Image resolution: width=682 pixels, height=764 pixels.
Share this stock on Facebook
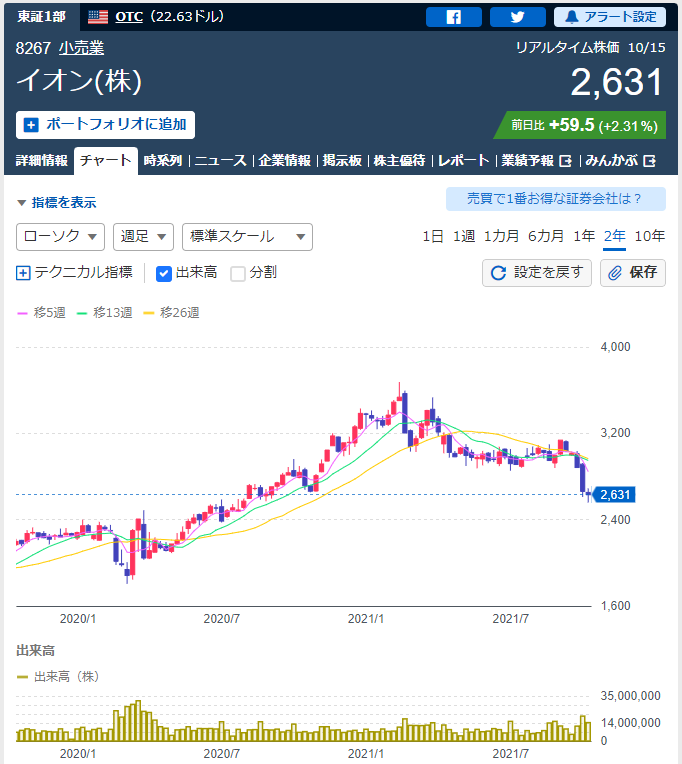(x=453, y=17)
